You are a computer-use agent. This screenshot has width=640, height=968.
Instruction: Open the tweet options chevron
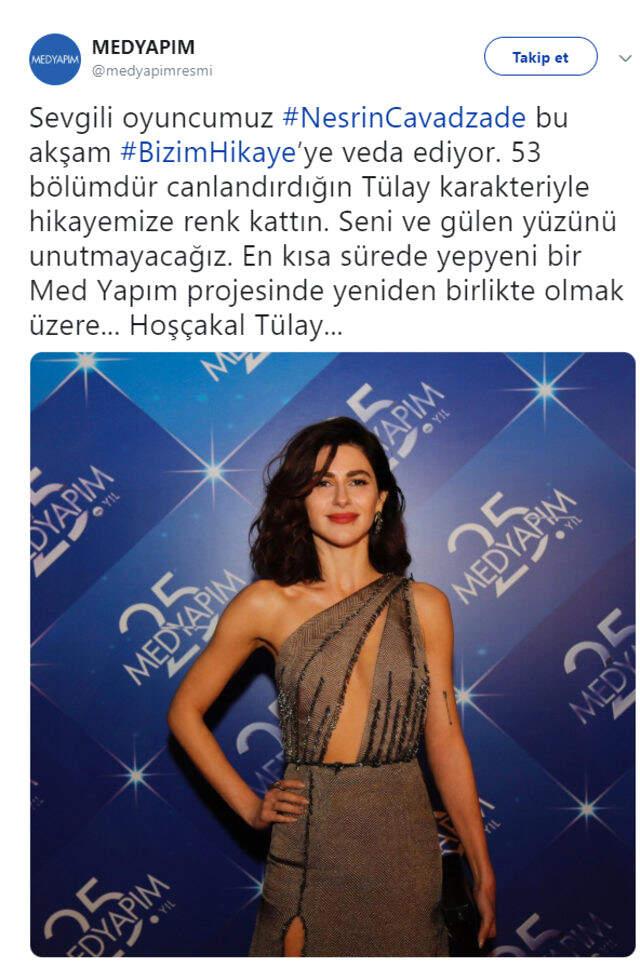coord(625,57)
